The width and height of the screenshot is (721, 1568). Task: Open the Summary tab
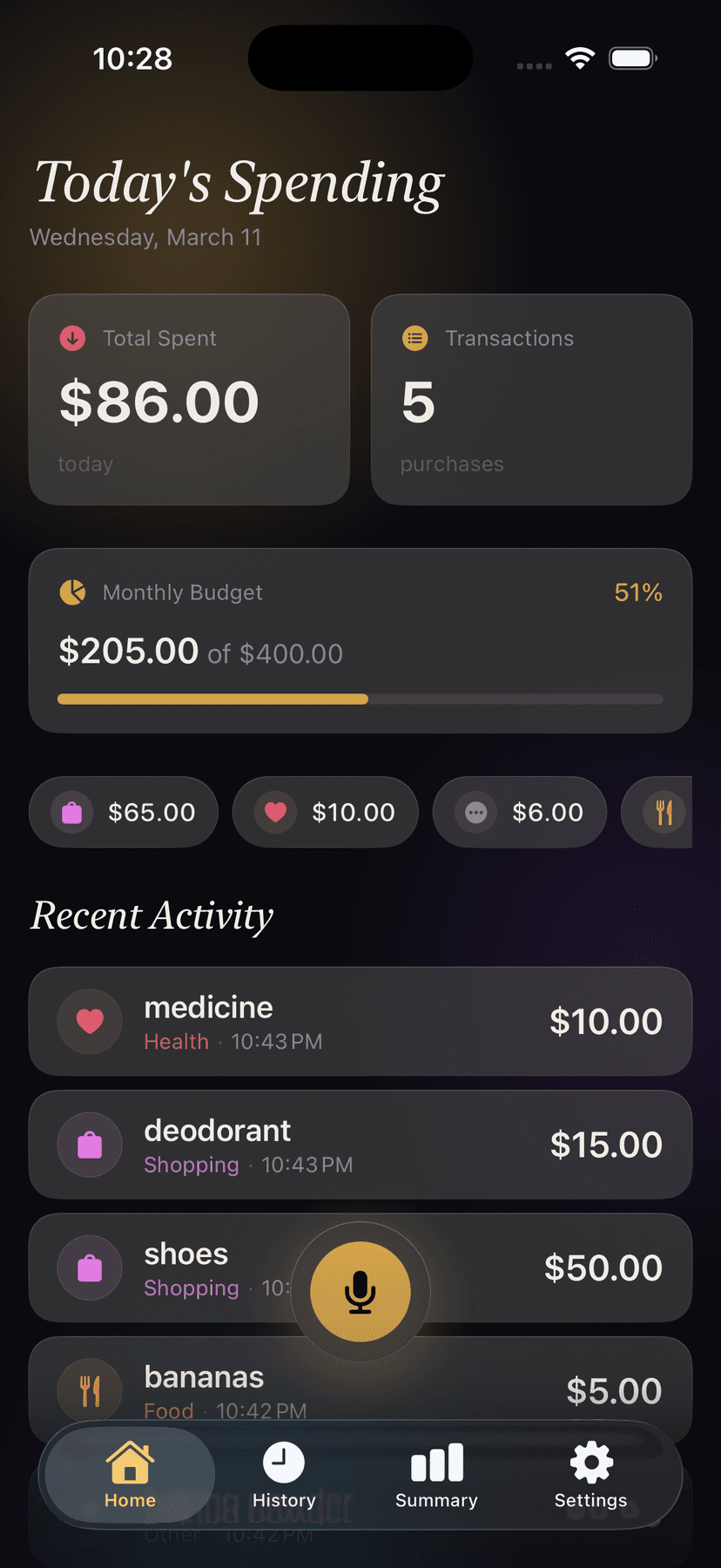[x=435, y=1475]
